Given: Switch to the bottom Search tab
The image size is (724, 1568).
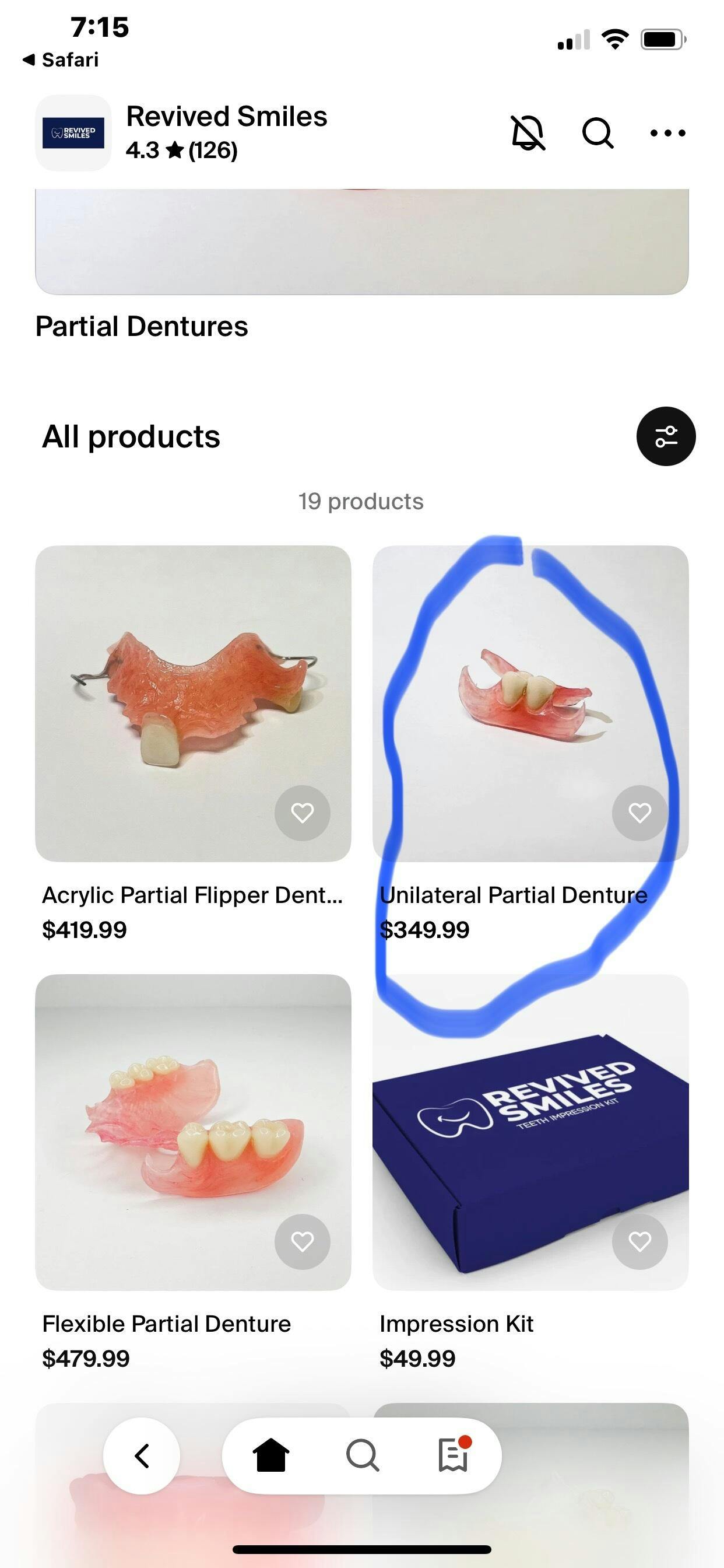Looking at the screenshot, I should click(x=363, y=1456).
